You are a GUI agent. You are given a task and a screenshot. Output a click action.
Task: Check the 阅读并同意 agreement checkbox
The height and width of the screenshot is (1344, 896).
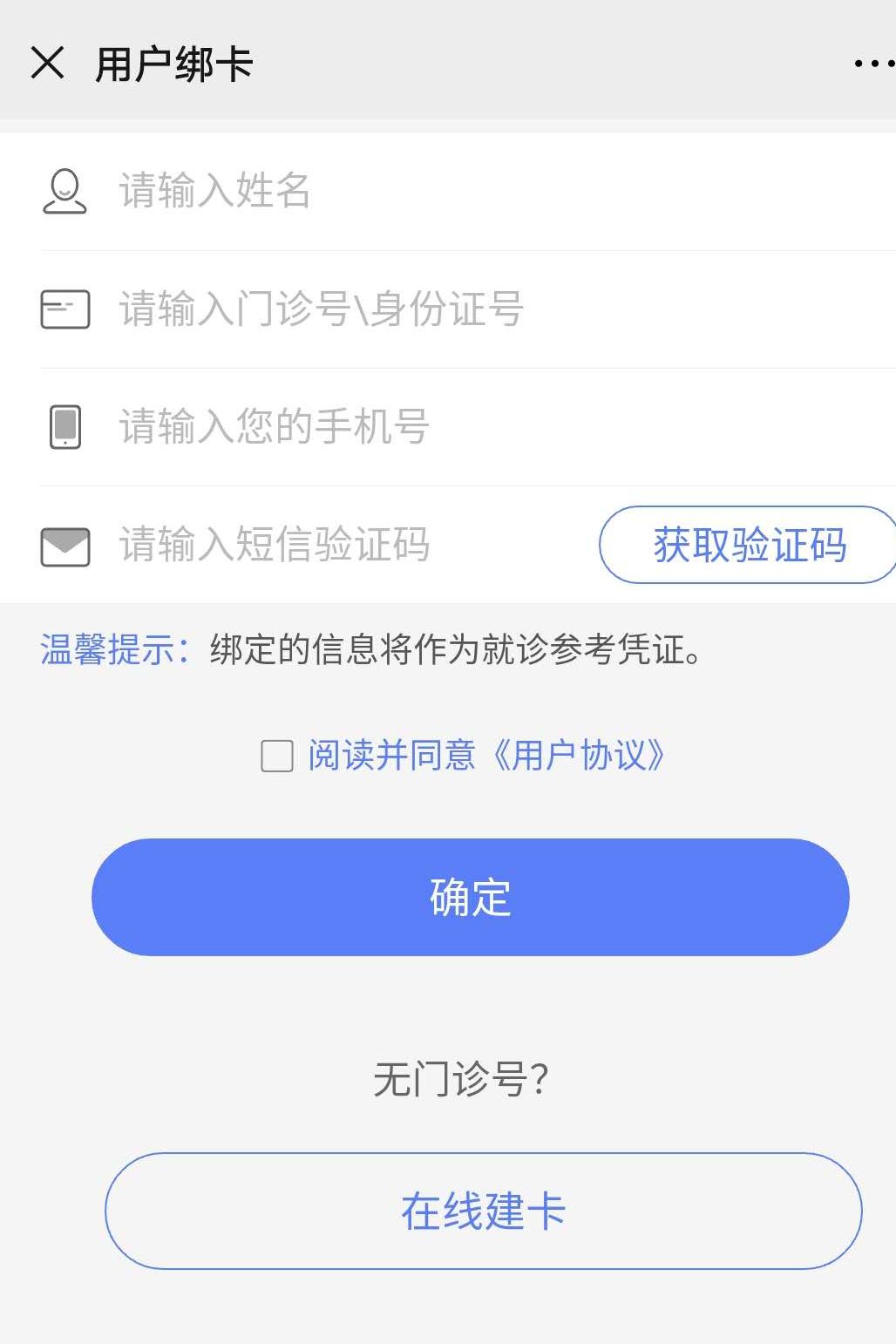point(277,756)
